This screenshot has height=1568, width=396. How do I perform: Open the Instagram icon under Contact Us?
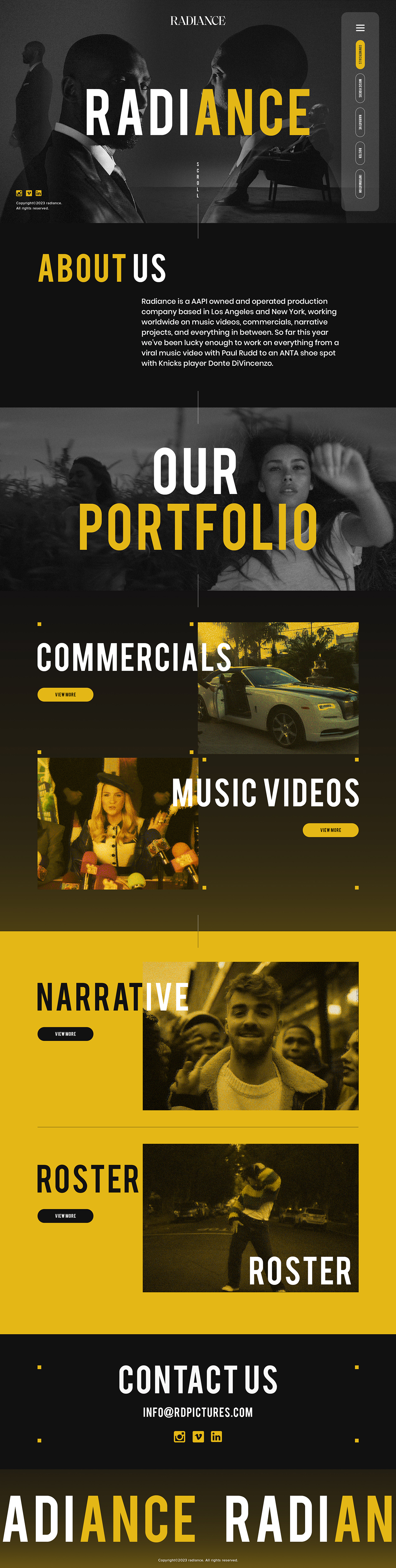[180, 1437]
